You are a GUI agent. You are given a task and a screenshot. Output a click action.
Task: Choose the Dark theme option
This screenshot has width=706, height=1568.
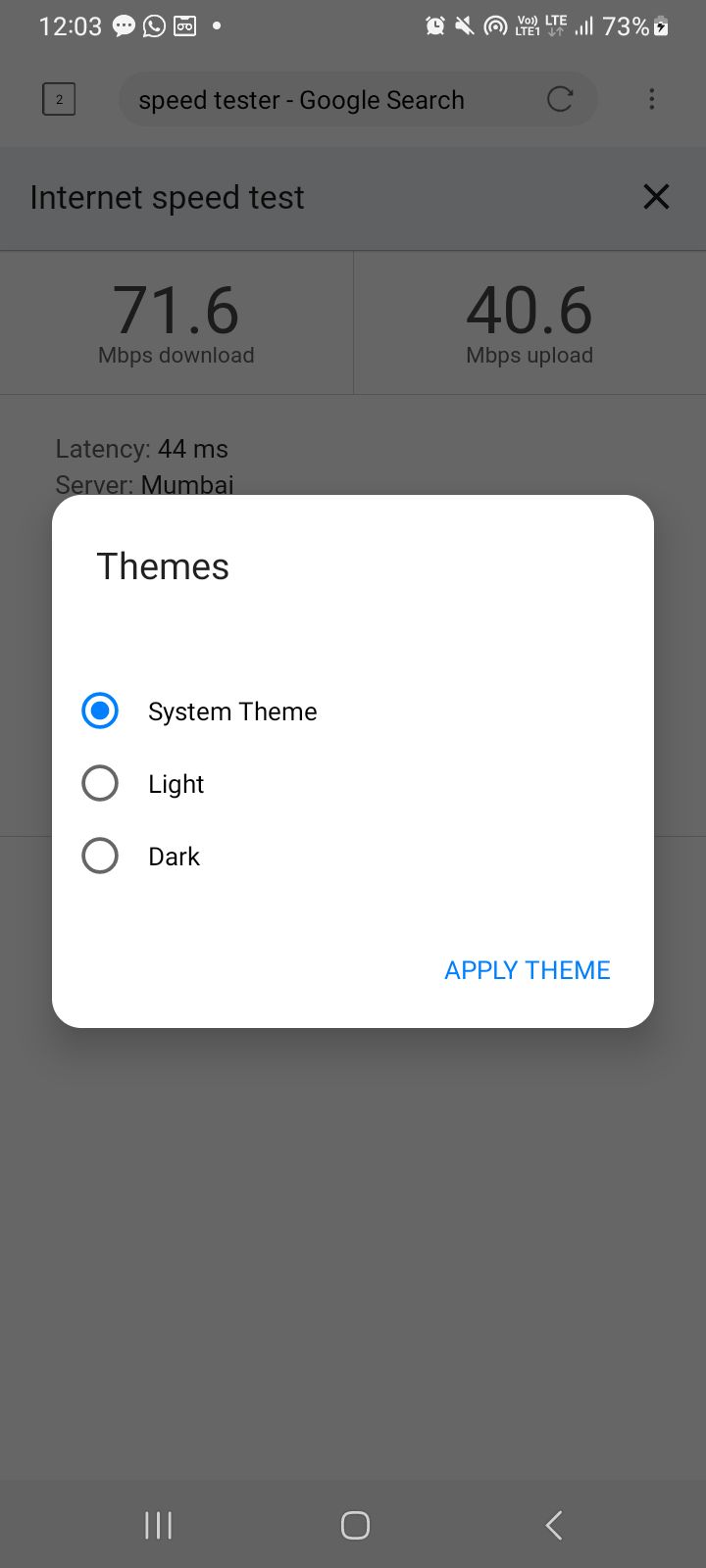coord(100,856)
